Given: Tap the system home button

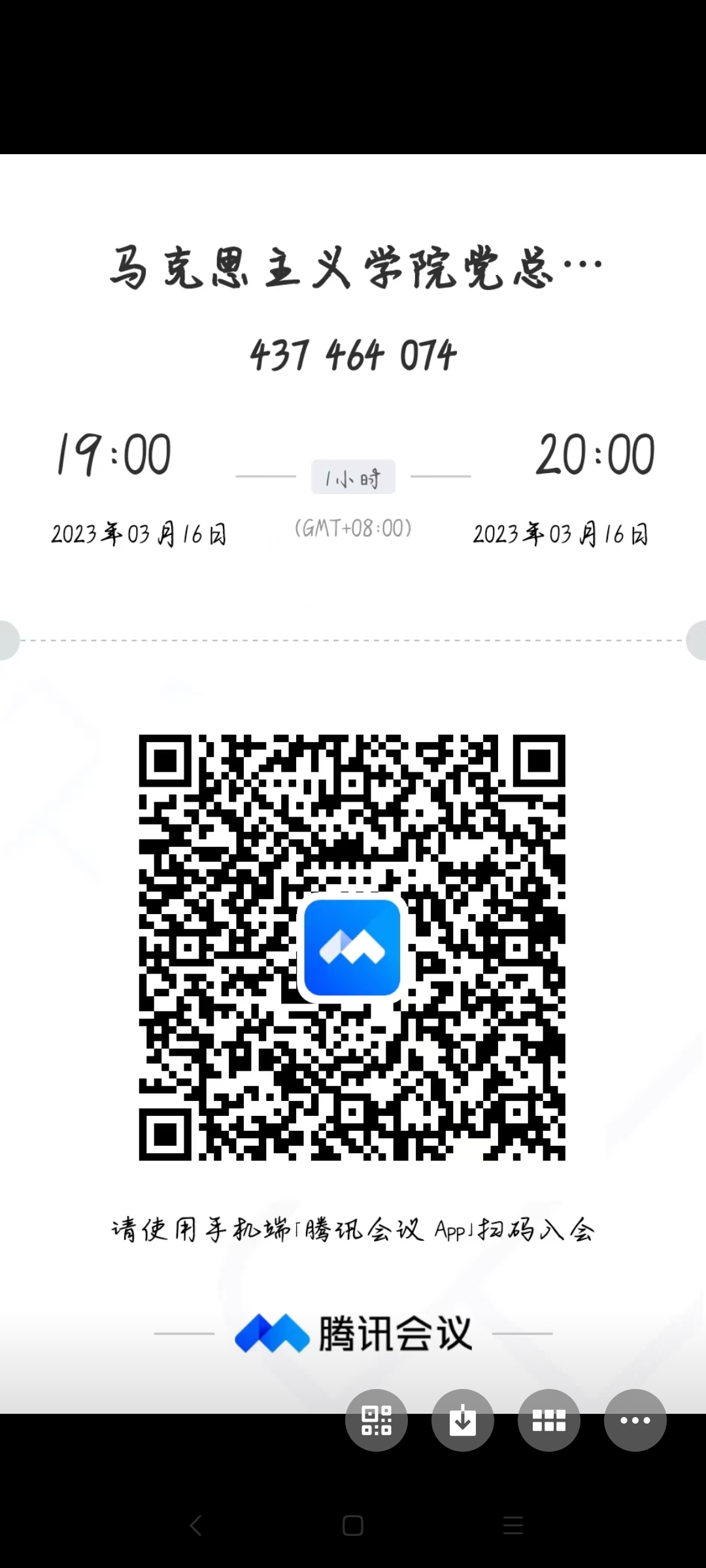Looking at the screenshot, I should 353,1526.
